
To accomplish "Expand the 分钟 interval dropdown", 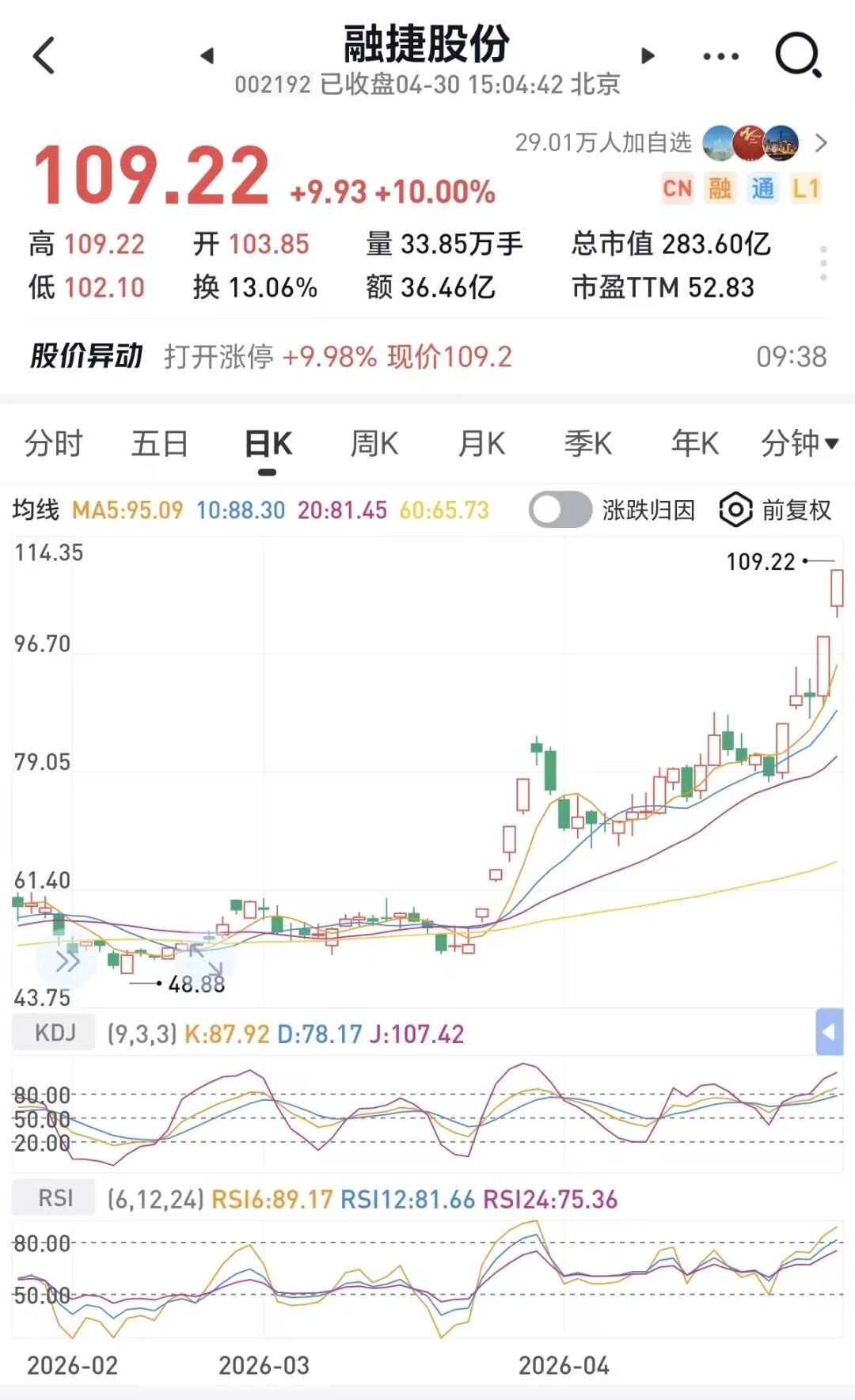I will click(799, 443).
